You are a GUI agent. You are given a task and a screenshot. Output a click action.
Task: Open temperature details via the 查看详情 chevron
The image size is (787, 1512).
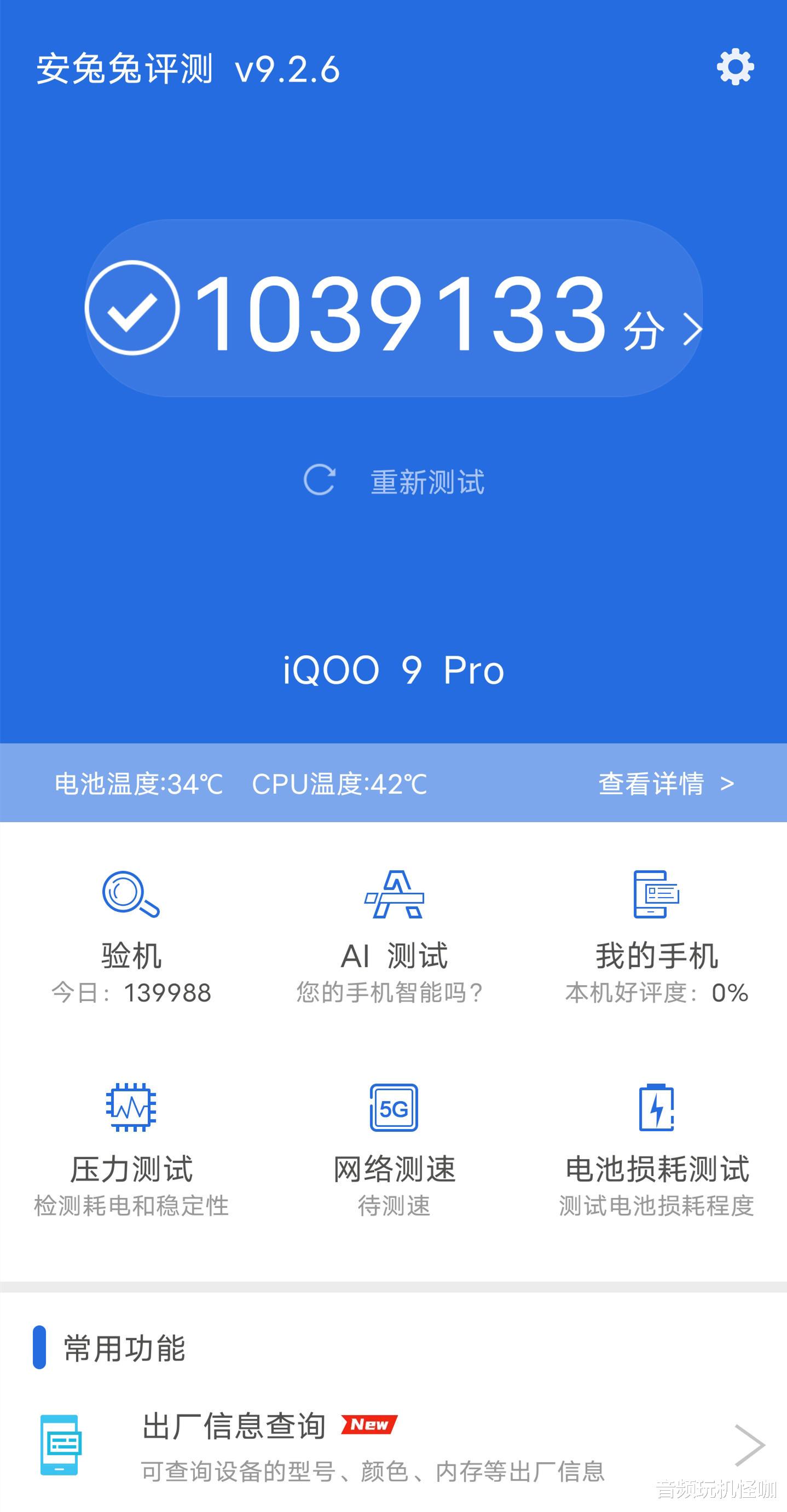point(728,783)
